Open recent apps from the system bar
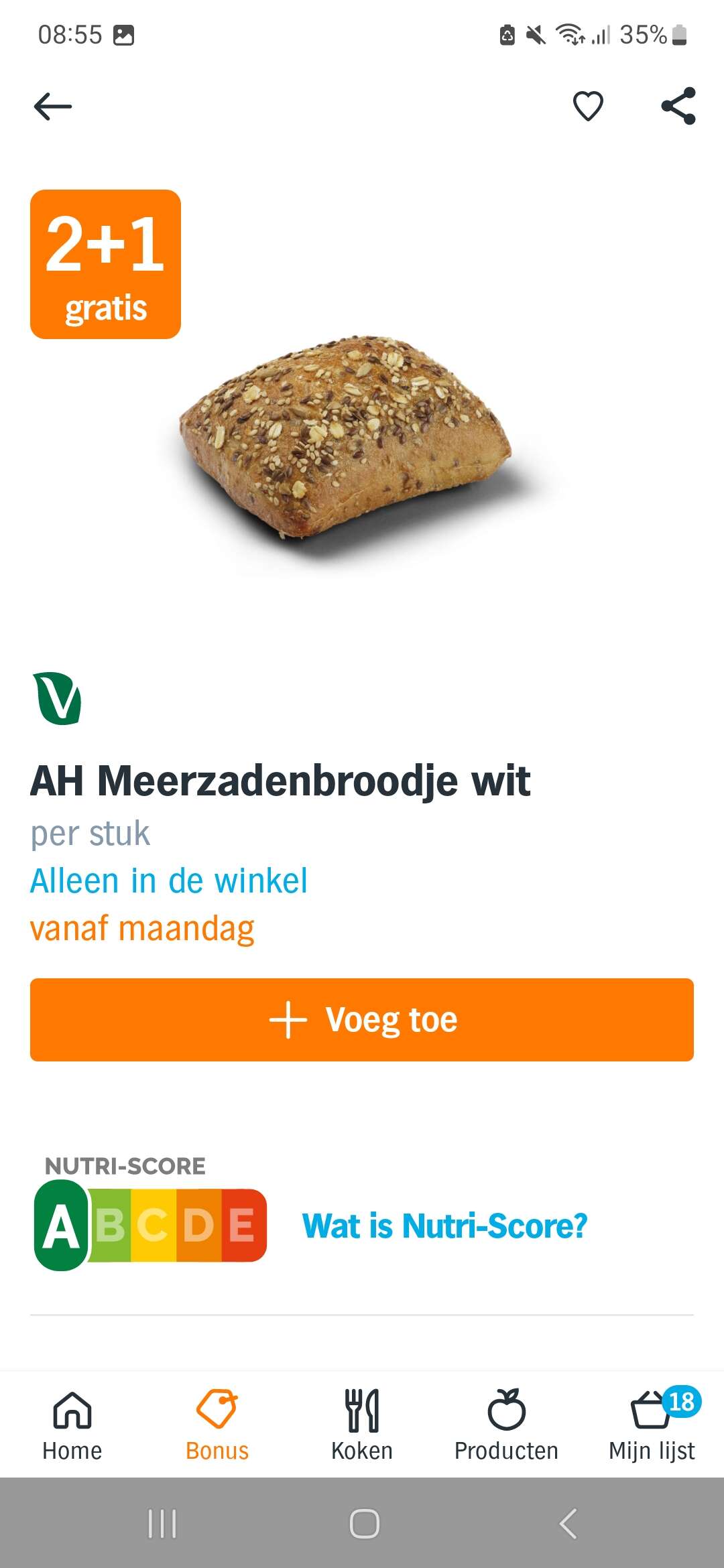Image resolution: width=724 pixels, height=1568 pixels. click(162, 1524)
